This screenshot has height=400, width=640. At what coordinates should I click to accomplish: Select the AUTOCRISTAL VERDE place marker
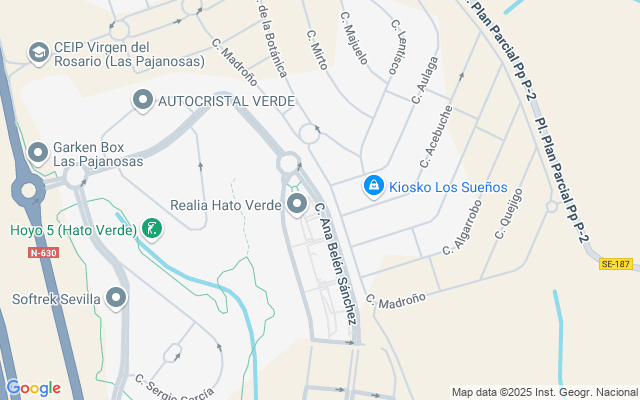(x=143, y=101)
